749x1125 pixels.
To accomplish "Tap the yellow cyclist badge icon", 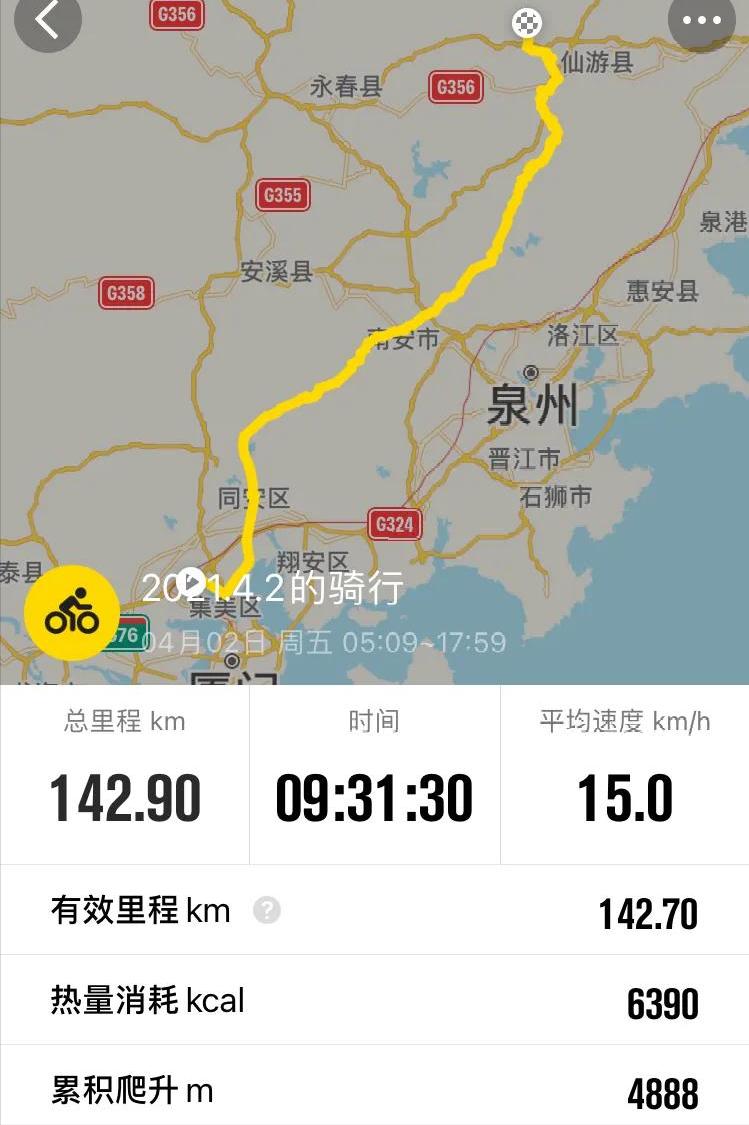I will tap(70, 613).
